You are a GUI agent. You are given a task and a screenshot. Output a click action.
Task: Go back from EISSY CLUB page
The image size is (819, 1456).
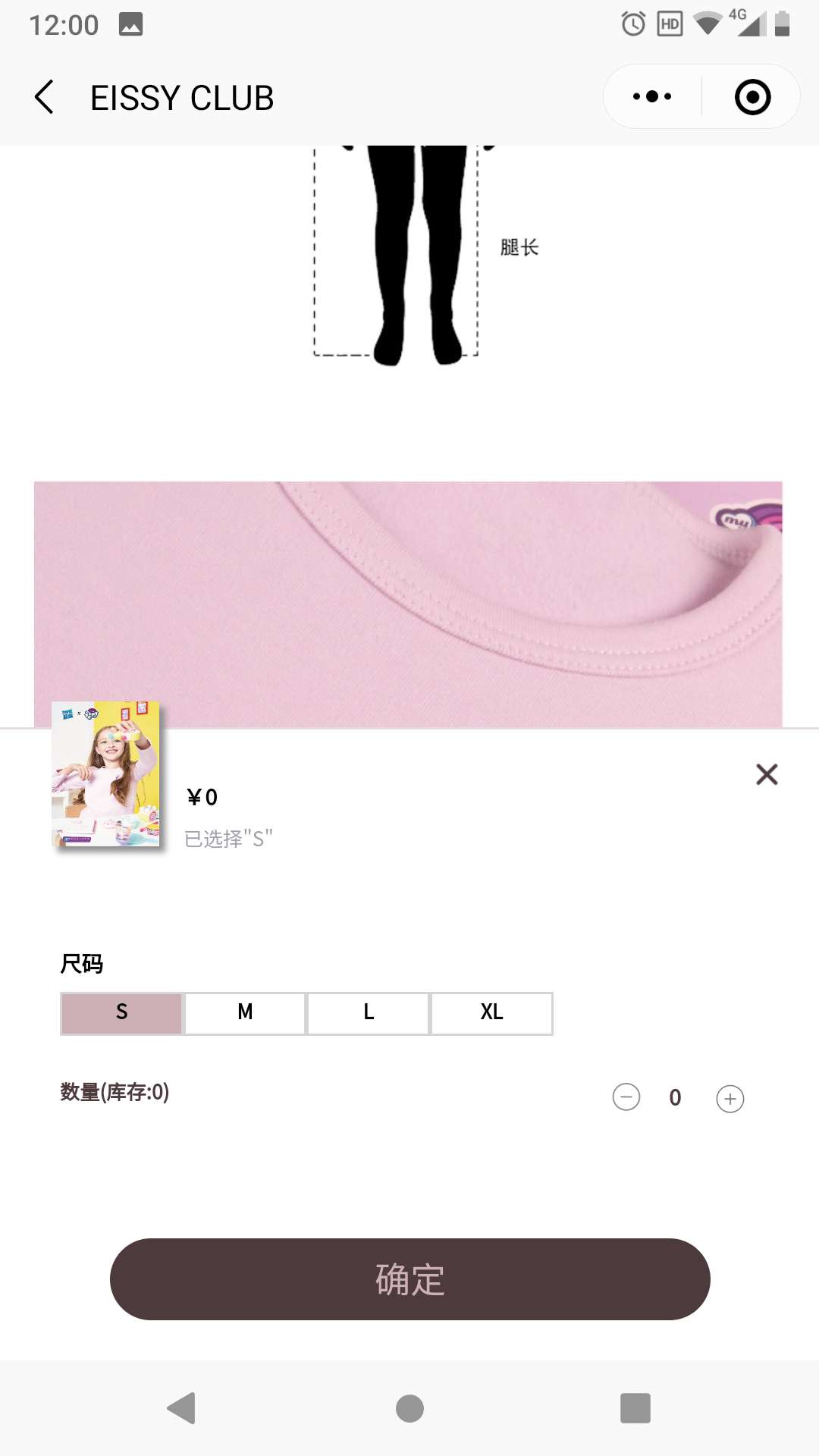45,97
